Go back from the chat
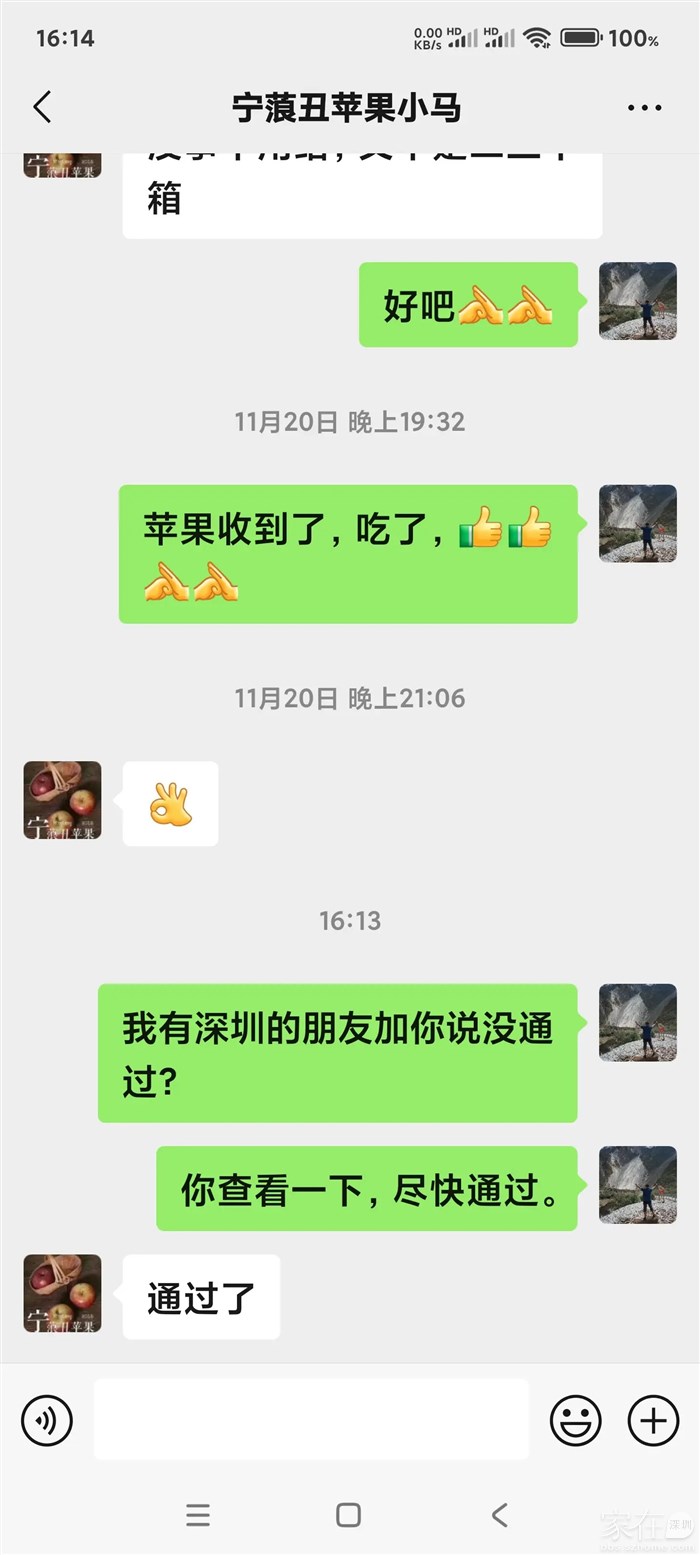This screenshot has width=700, height=1555. tap(42, 107)
